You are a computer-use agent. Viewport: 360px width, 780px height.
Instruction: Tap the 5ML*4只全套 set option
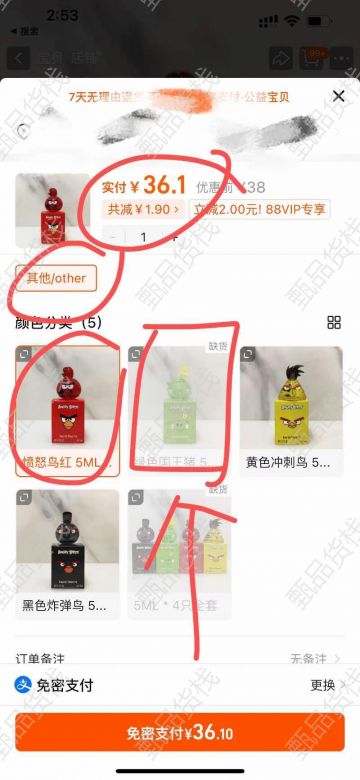(180, 555)
